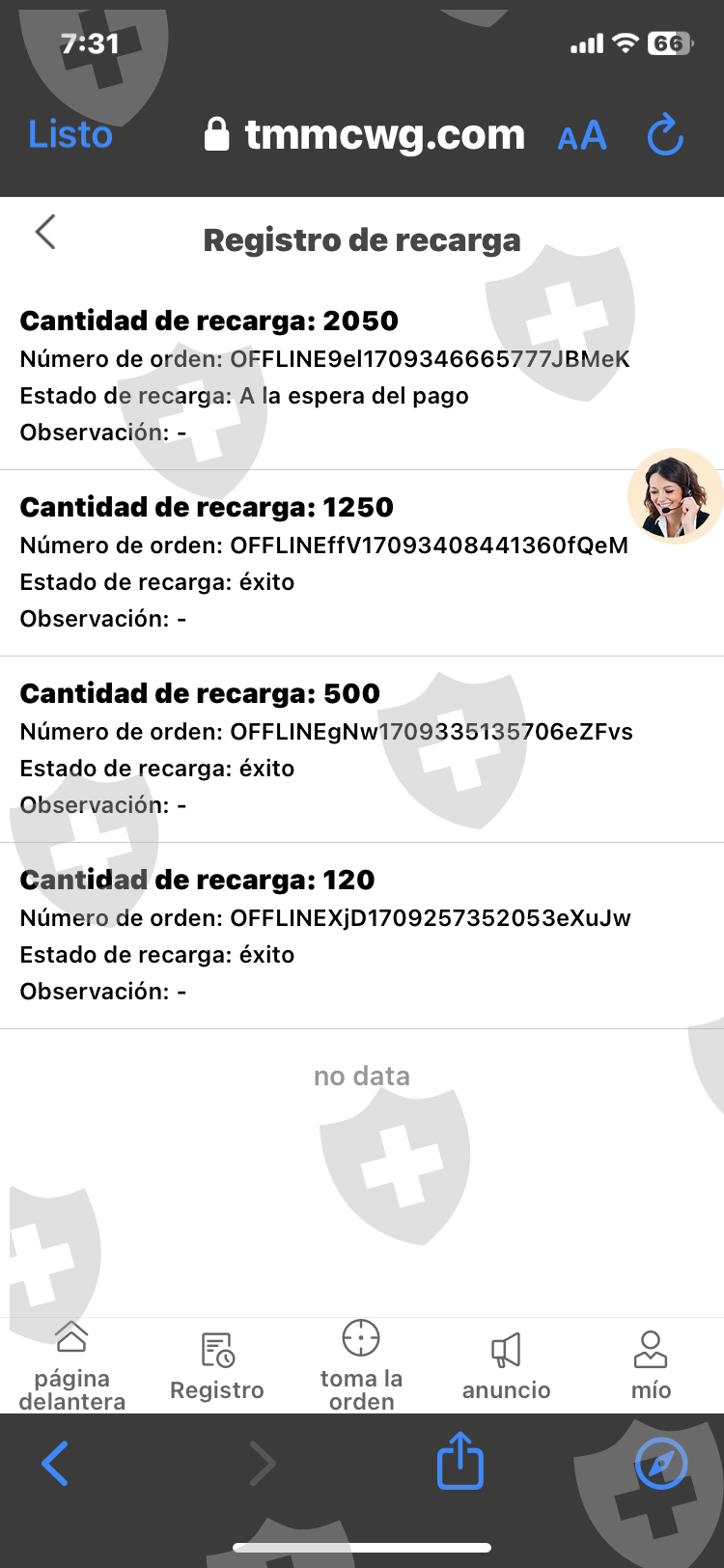Open the Registro tab
The image size is (724, 1568).
point(217,1366)
